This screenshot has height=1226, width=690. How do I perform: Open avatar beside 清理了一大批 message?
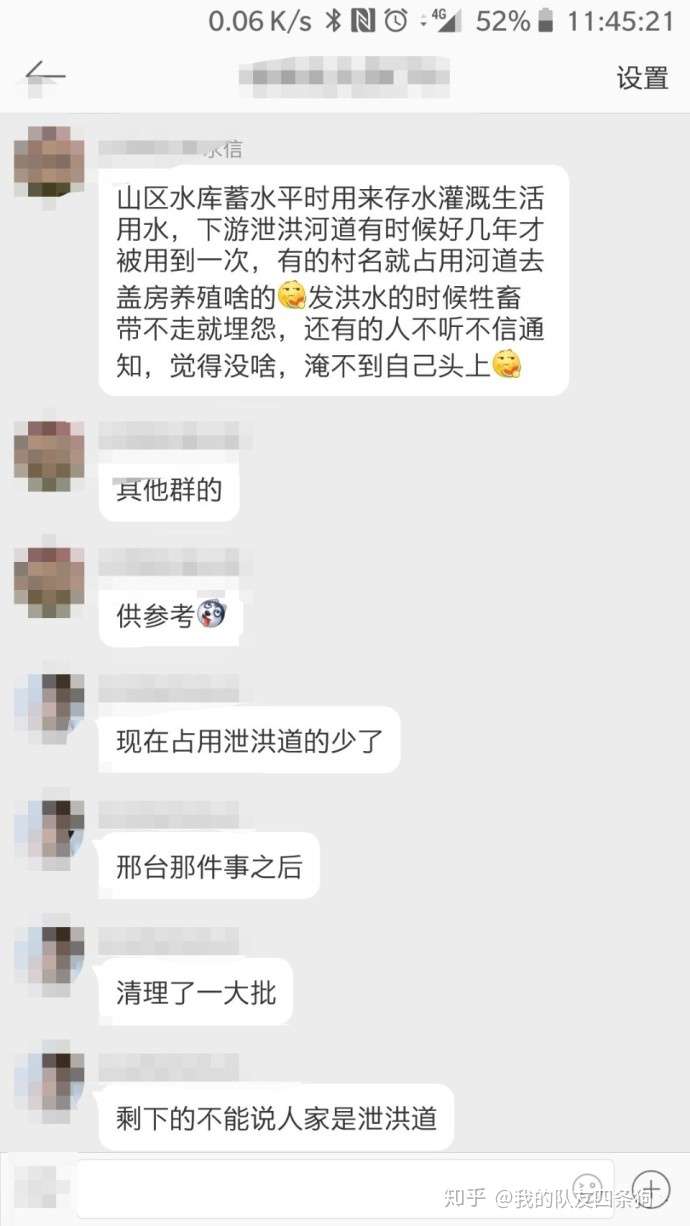[49, 960]
